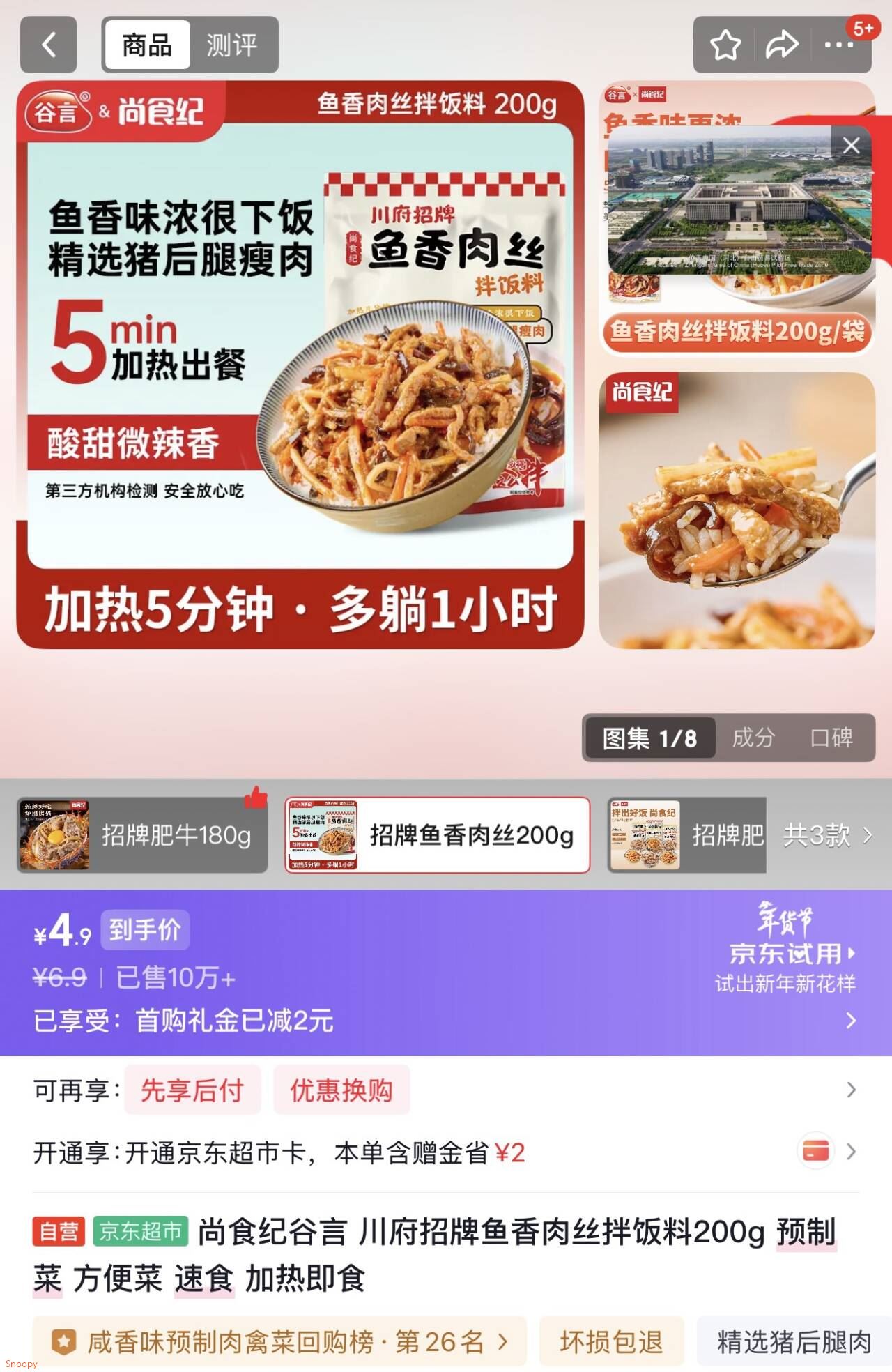Open 开通京东超市卡 offer row
This screenshot has width=892, height=1372.
click(446, 1152)
